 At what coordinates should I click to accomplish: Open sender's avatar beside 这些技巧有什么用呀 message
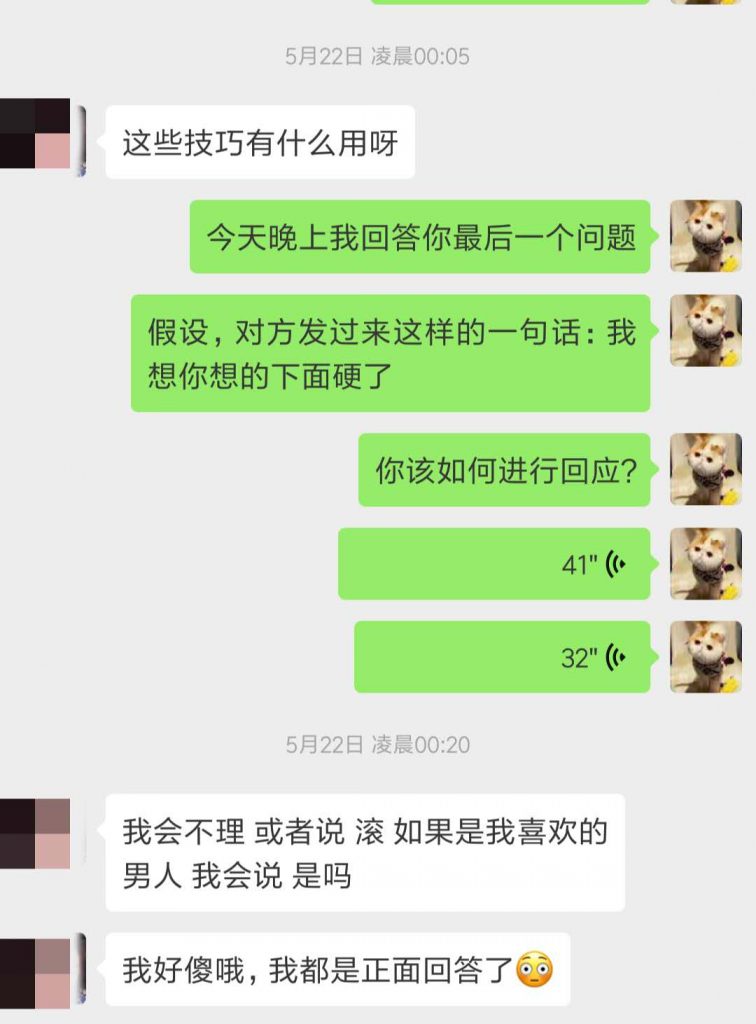point(36,134)
